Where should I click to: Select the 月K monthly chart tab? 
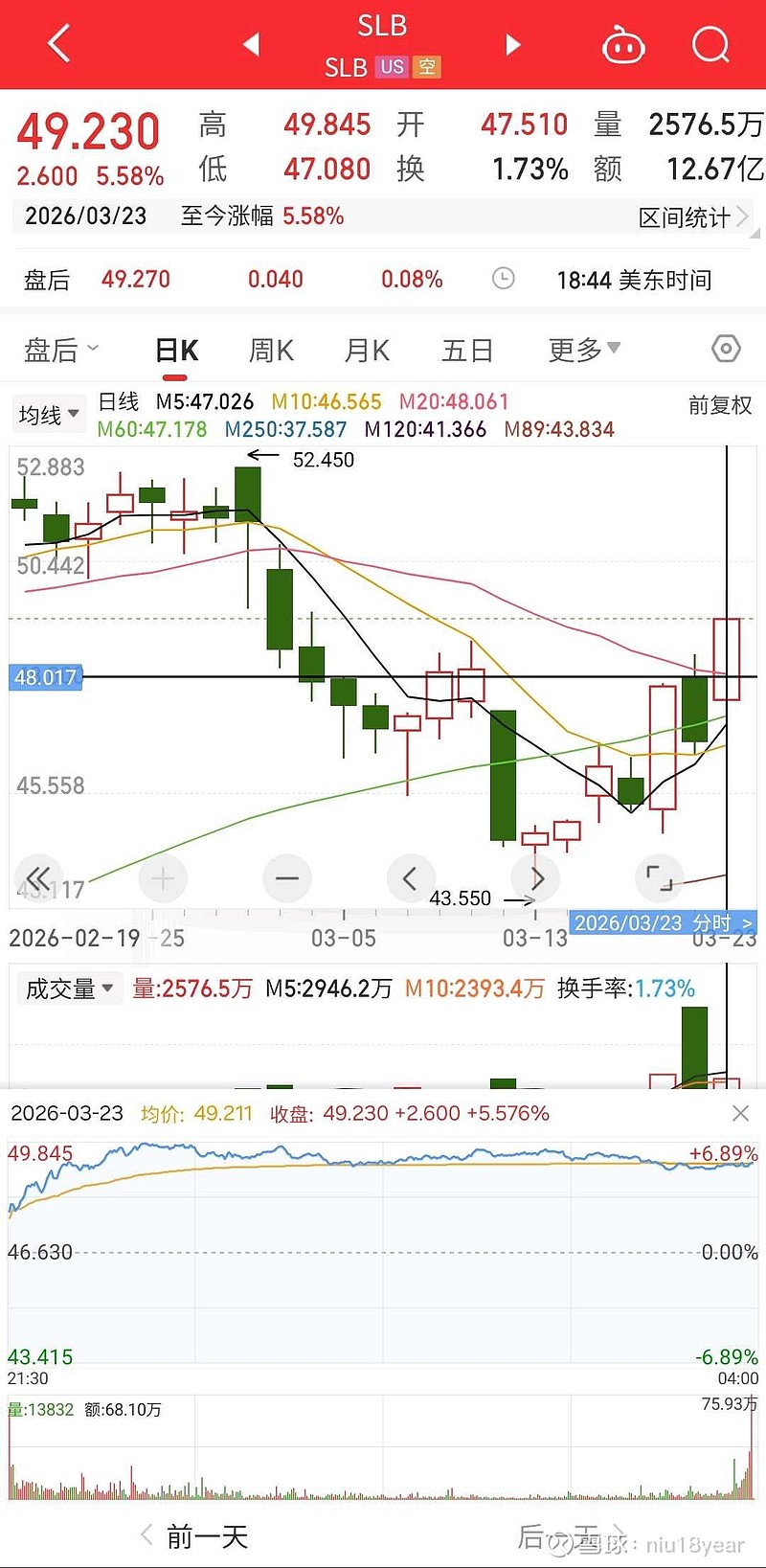(x=367, y=351)
